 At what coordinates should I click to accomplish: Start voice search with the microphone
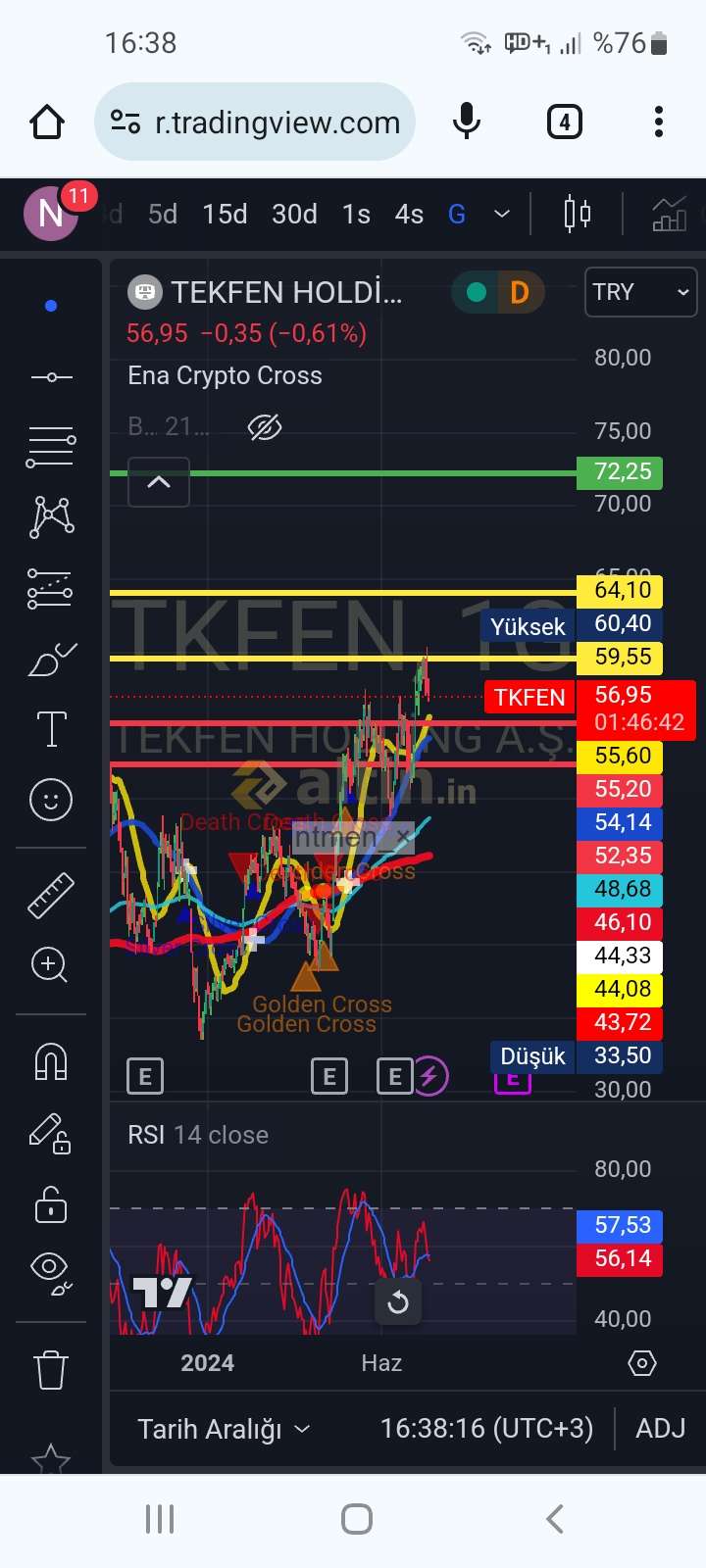point(467,122)
